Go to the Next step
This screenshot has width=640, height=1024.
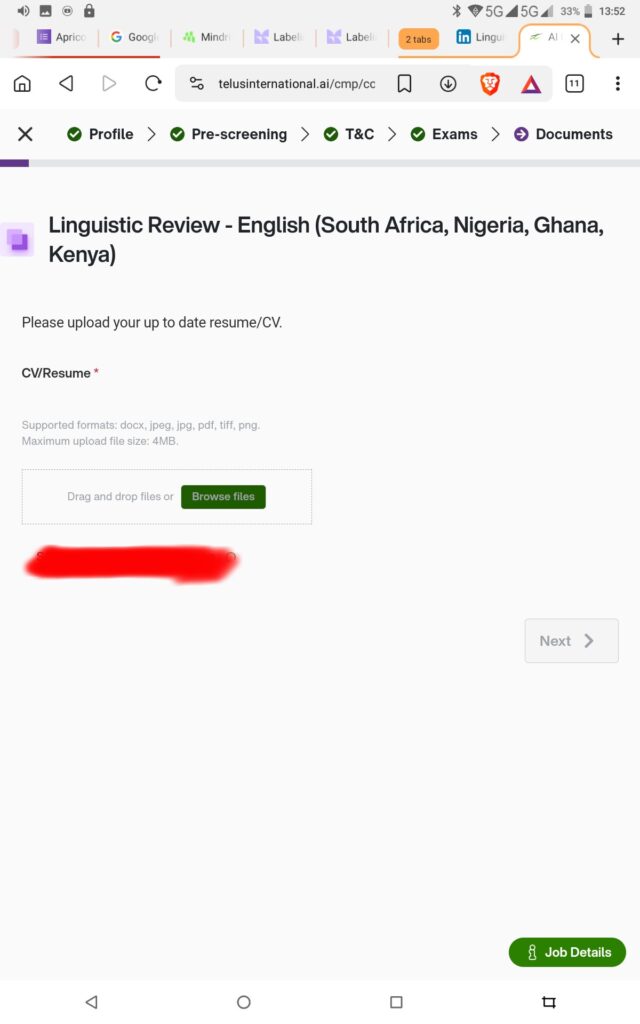(571, 641)
